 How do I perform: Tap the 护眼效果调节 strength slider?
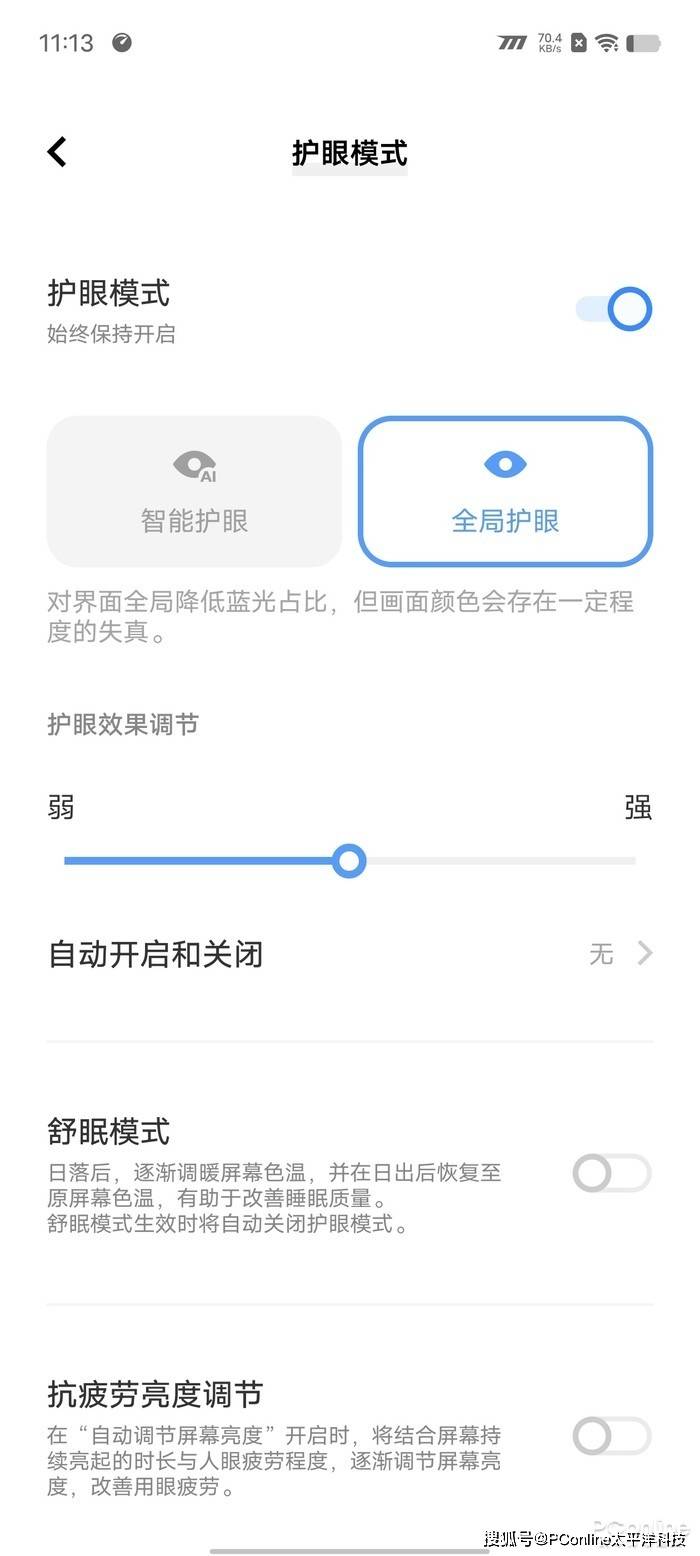(349, 860)
